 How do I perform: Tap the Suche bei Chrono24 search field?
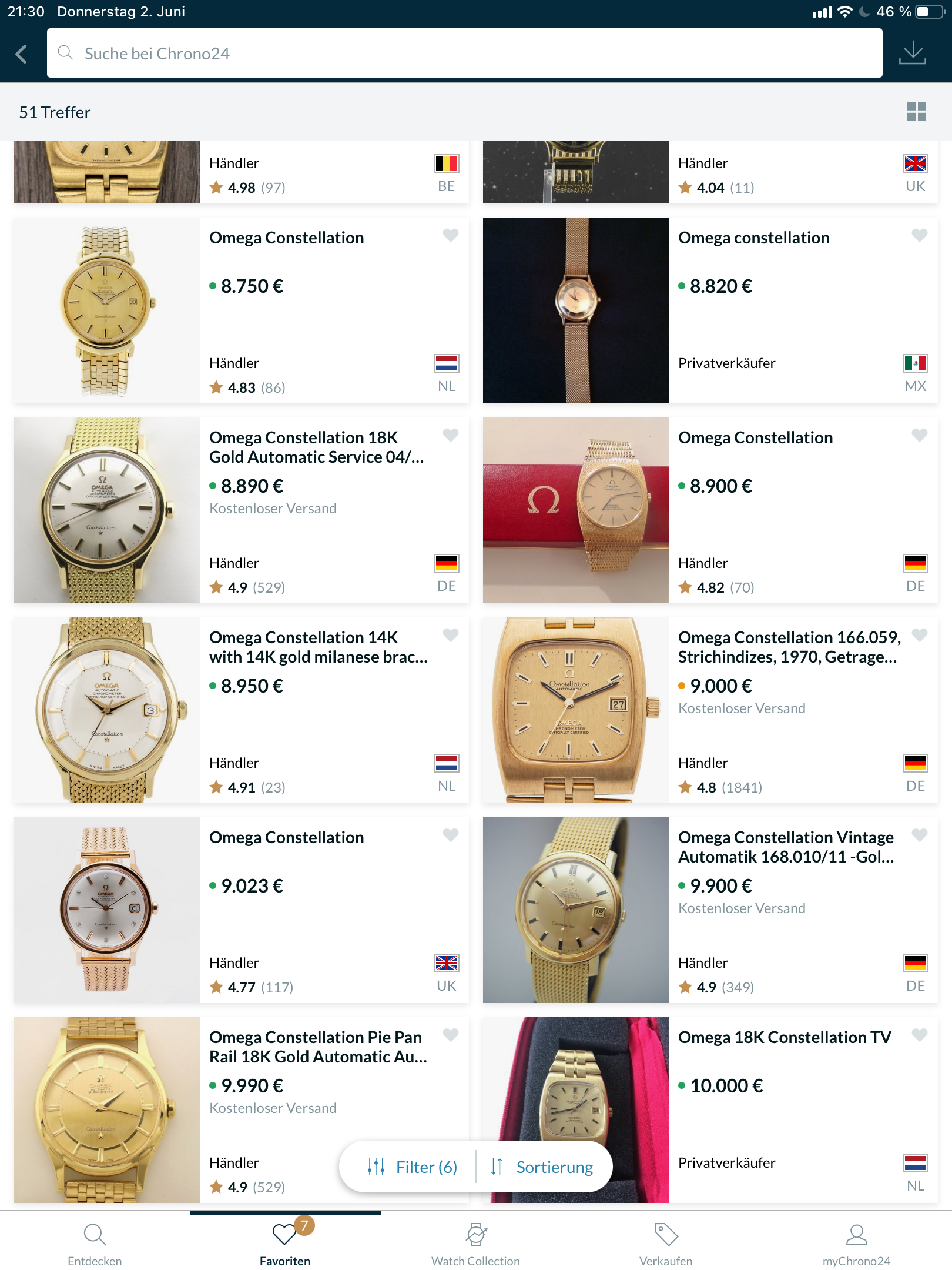point(464,54)
